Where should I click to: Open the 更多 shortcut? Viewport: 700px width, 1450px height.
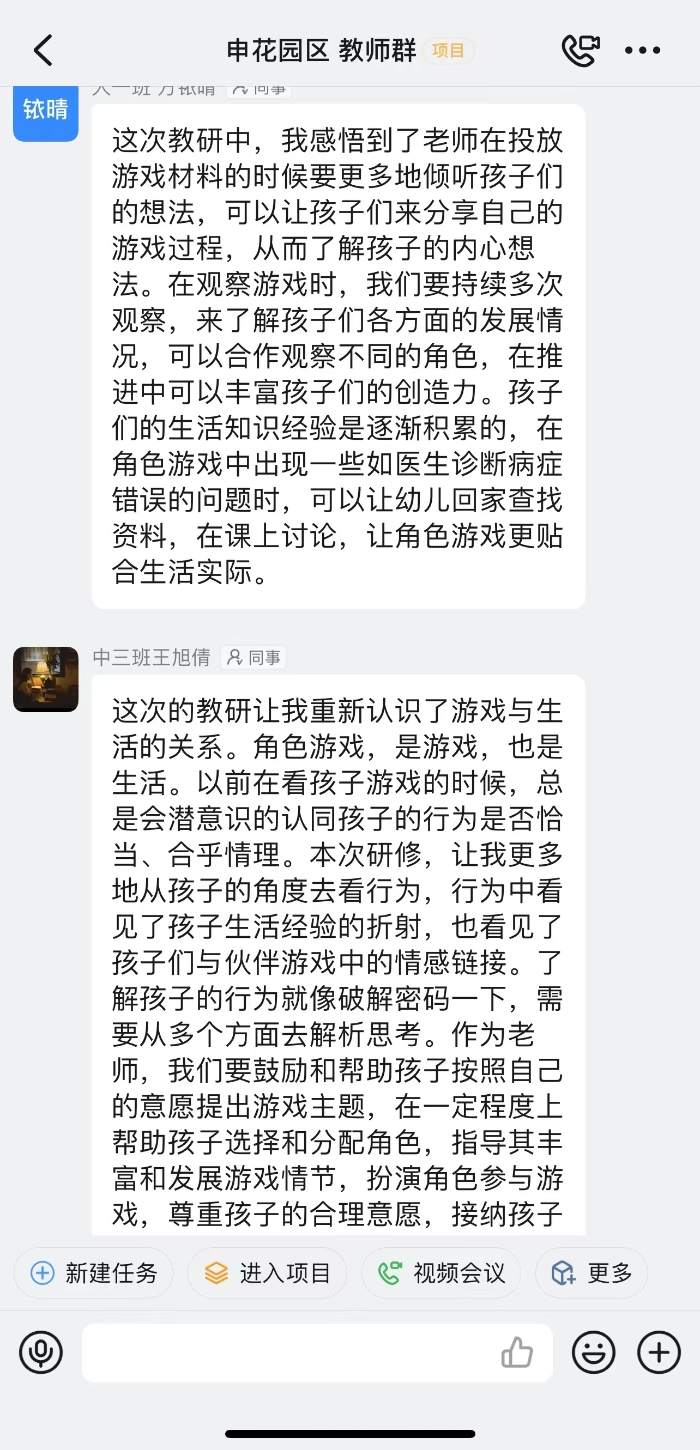[x=592, y=1273]
